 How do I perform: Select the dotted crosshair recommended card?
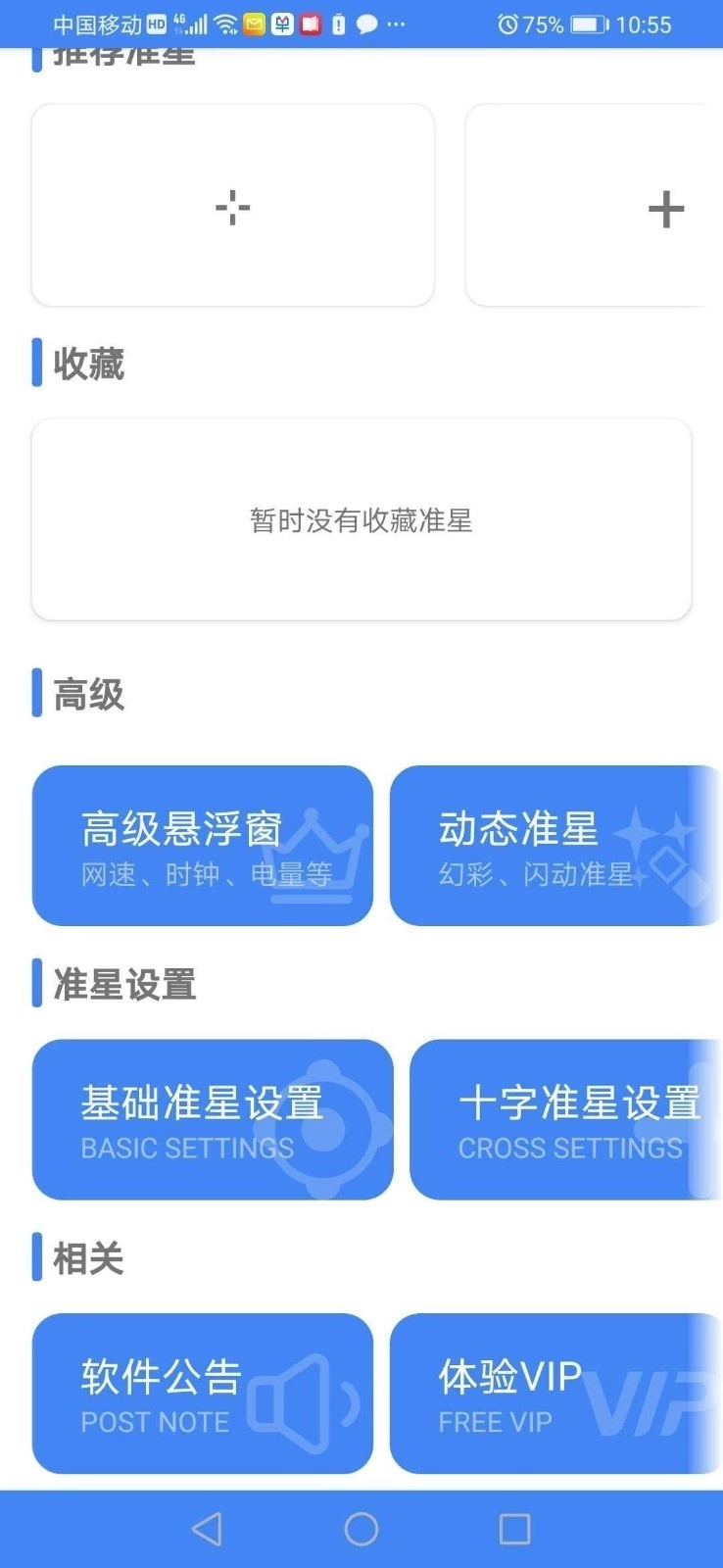point(233,206)
